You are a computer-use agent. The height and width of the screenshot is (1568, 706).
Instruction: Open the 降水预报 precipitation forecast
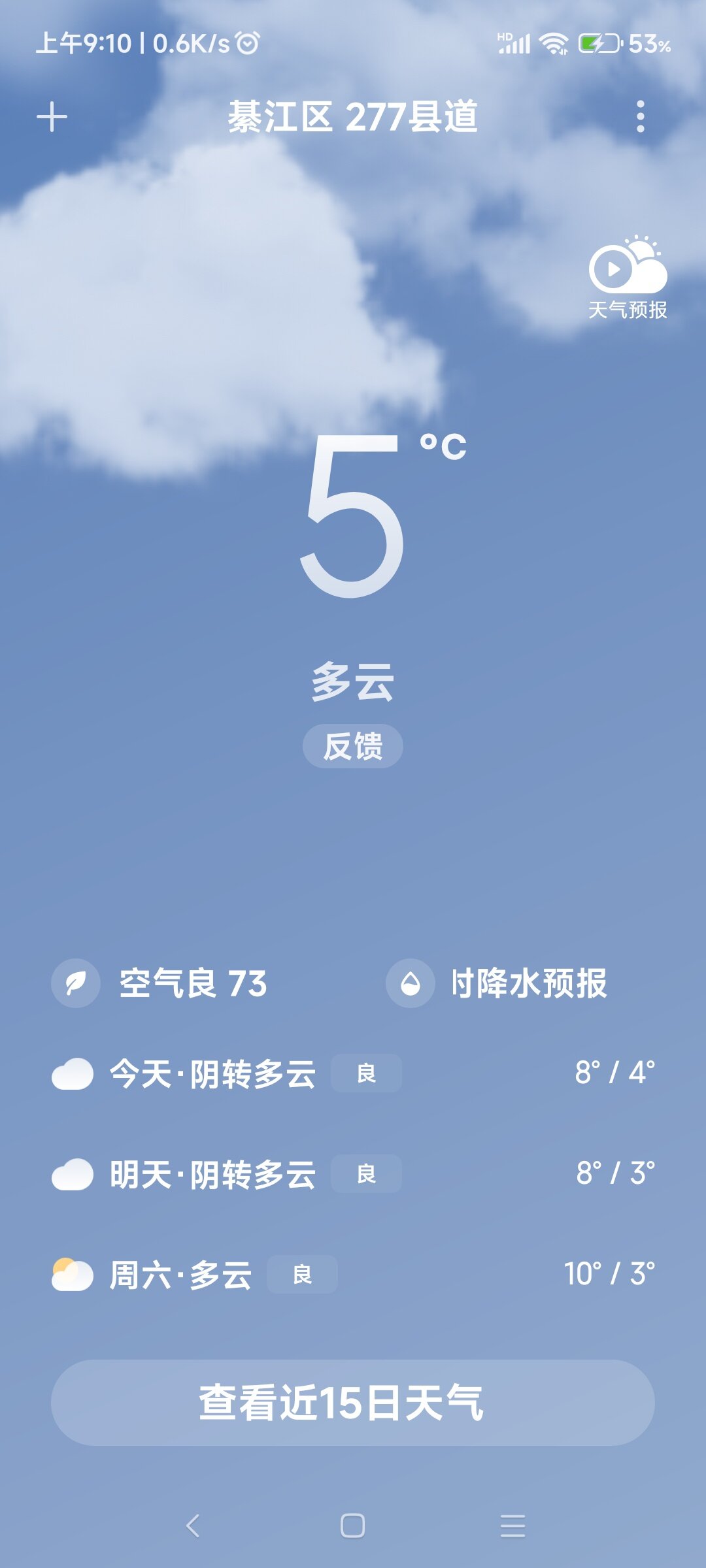497,983
